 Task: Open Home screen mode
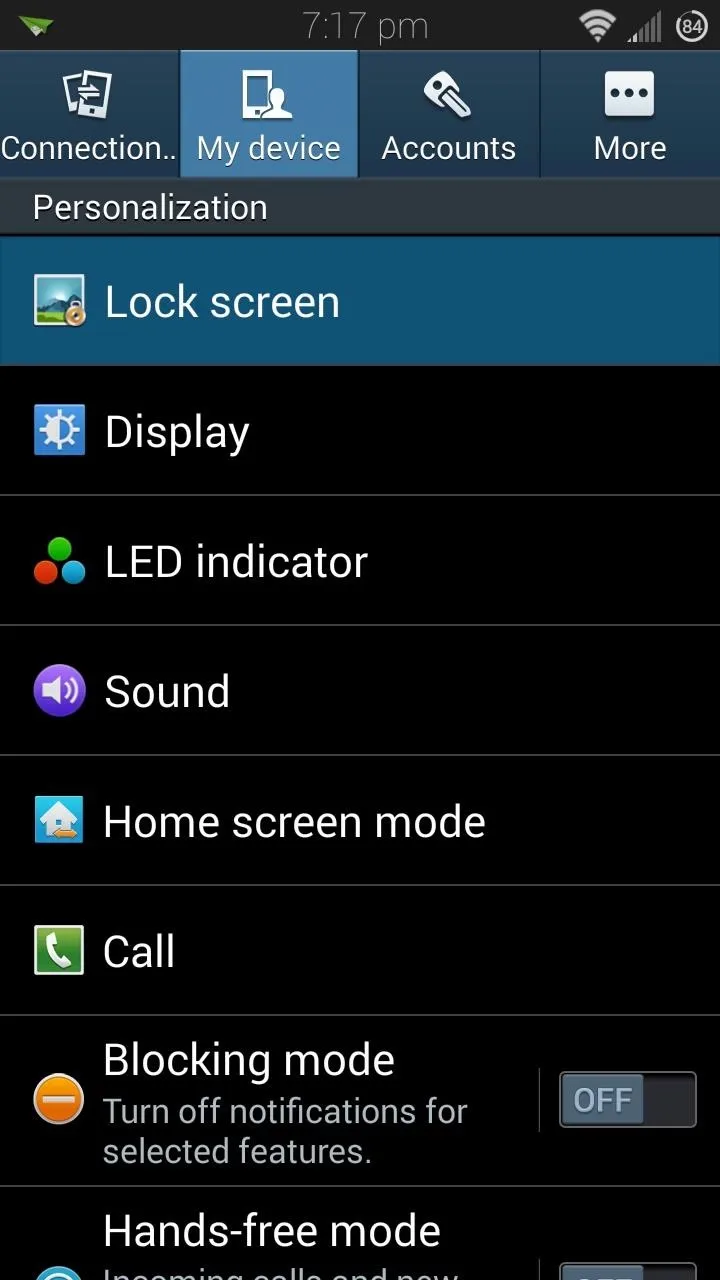(x=360, y=821)
